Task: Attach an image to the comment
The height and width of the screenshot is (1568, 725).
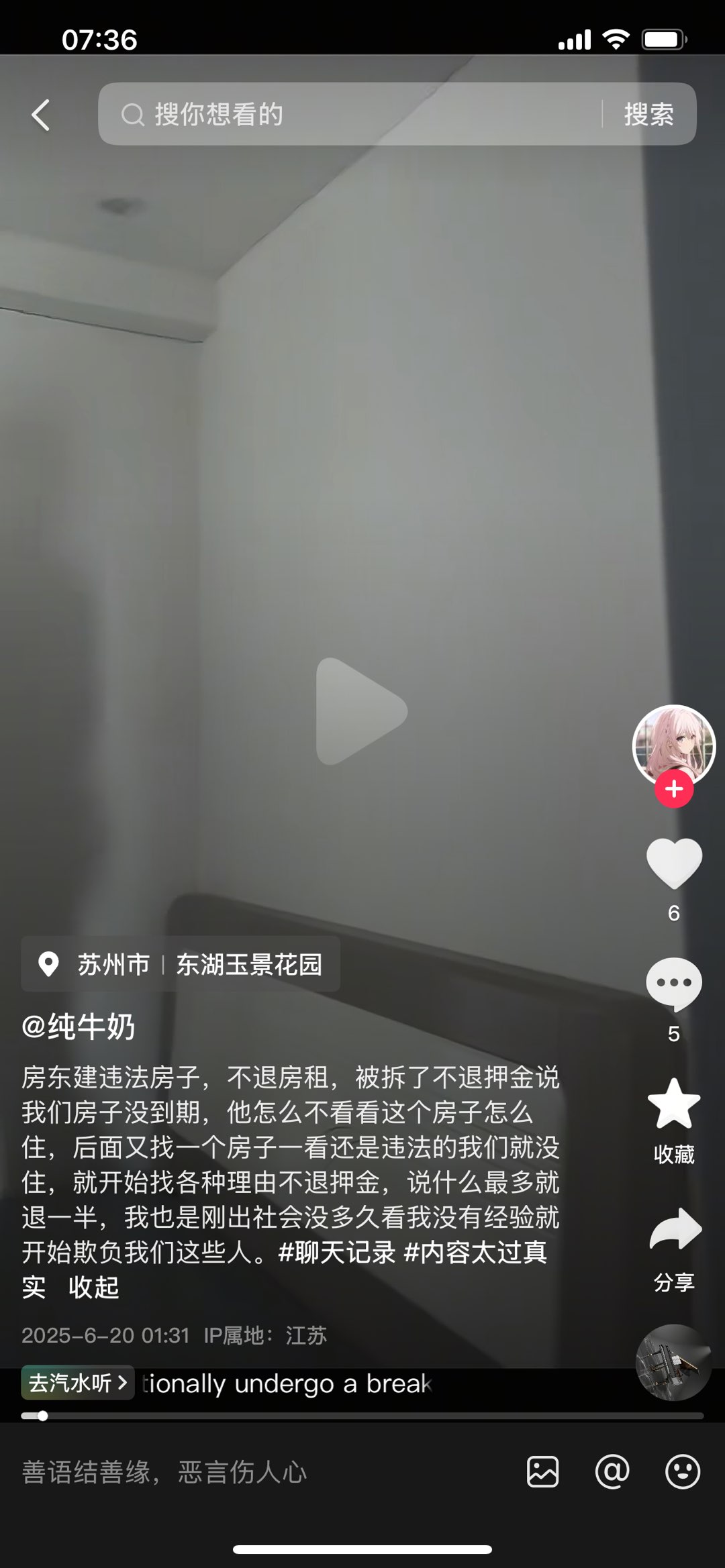Action: [542, 1472]
